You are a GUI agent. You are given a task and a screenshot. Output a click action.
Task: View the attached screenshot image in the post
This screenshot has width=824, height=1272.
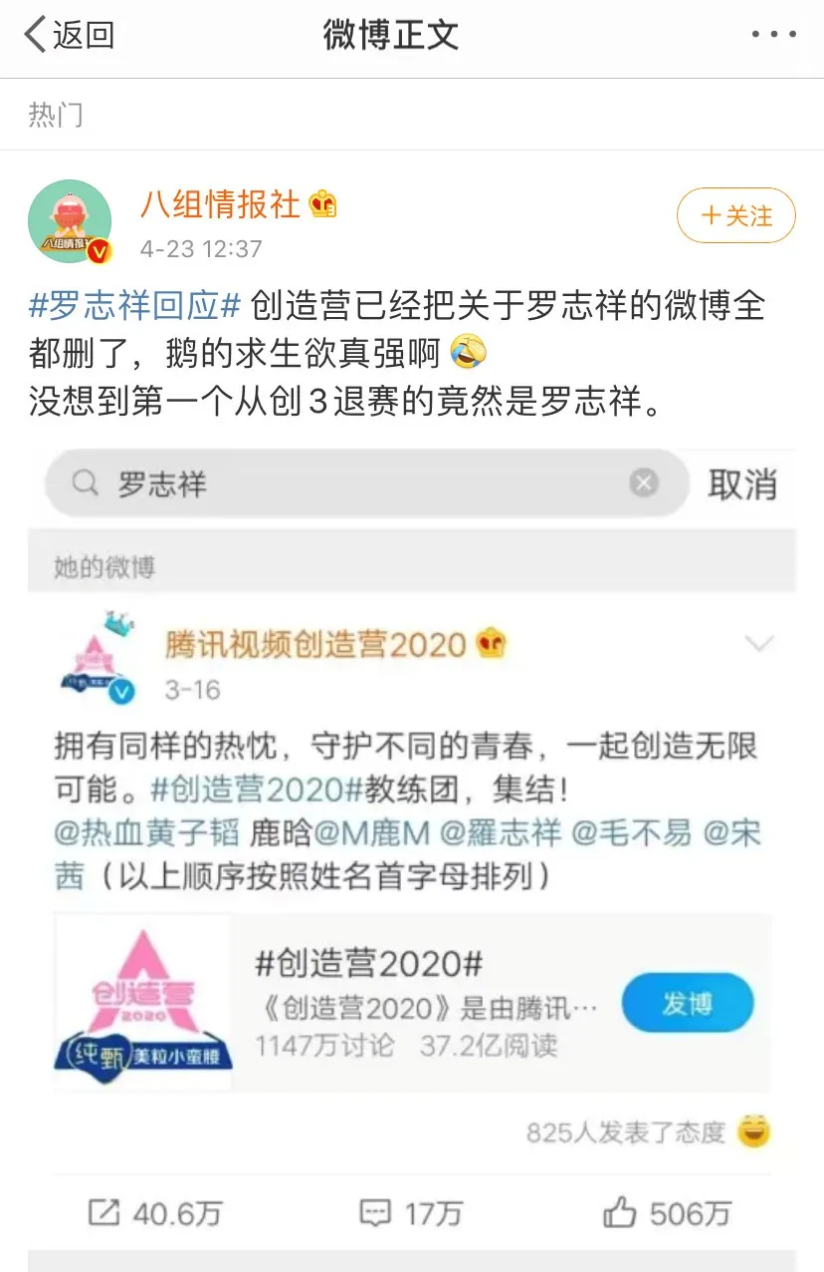411,800
